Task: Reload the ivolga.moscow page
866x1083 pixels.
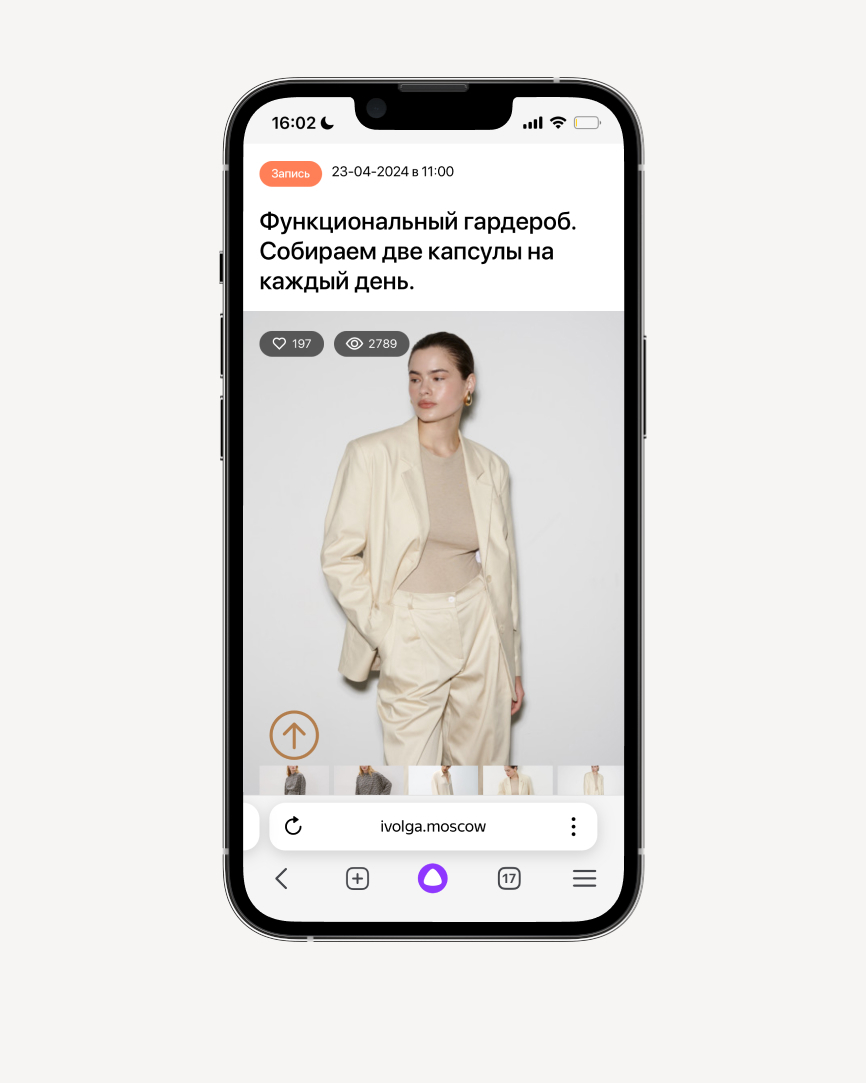Action: (293, 826)
